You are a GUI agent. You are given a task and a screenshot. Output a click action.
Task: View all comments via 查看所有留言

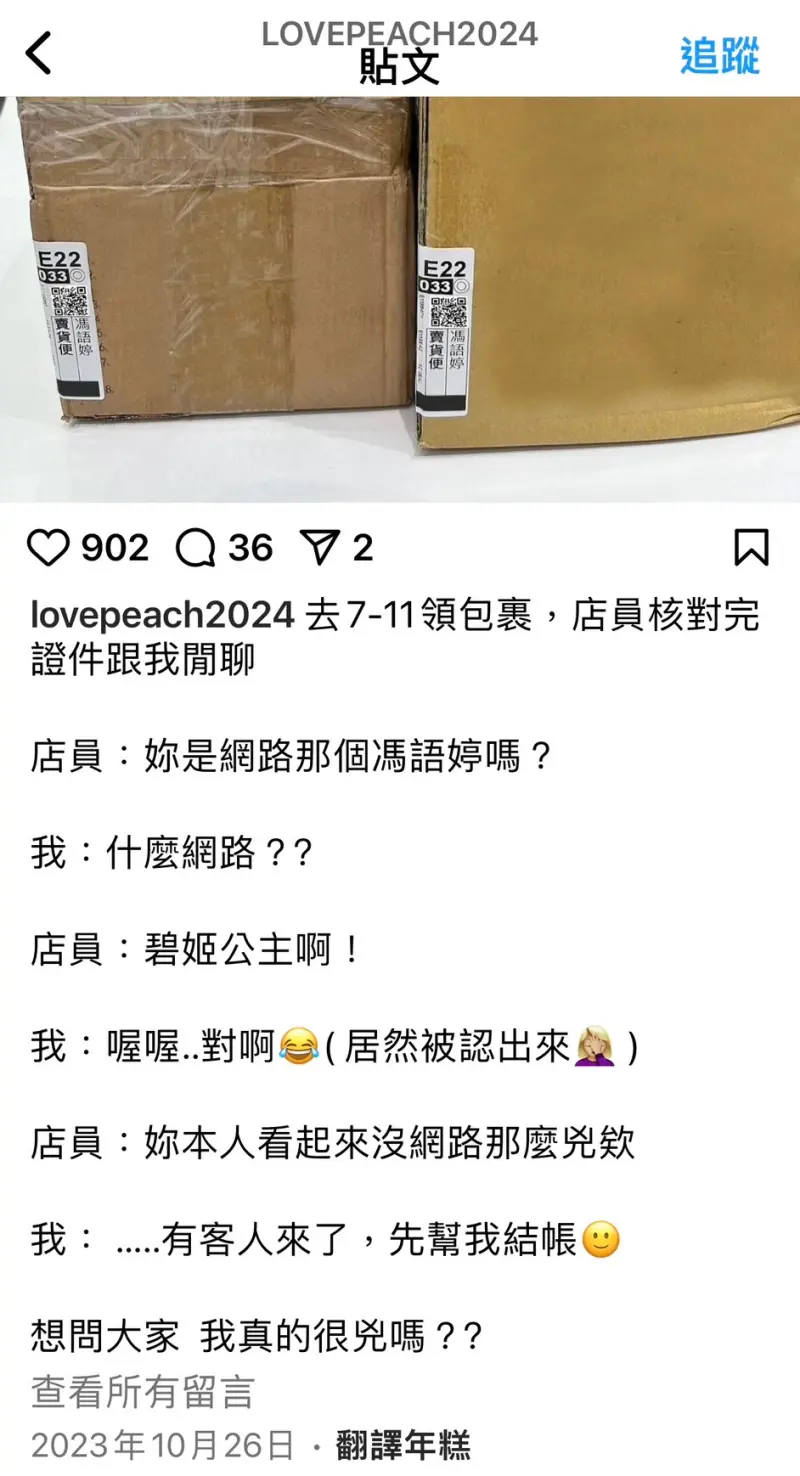(x=143, y=1391)
